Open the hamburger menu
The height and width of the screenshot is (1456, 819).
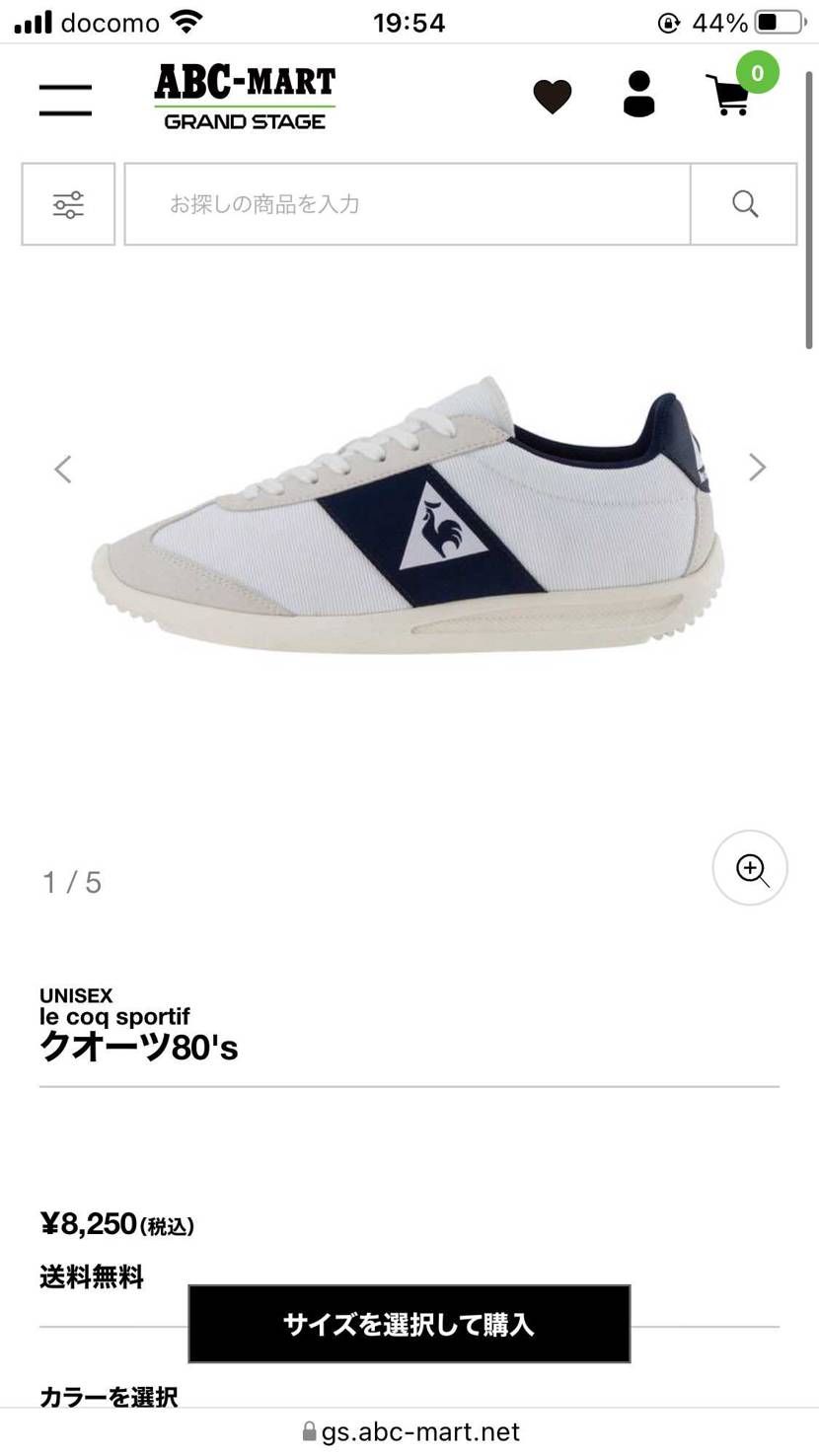(65, 100)
